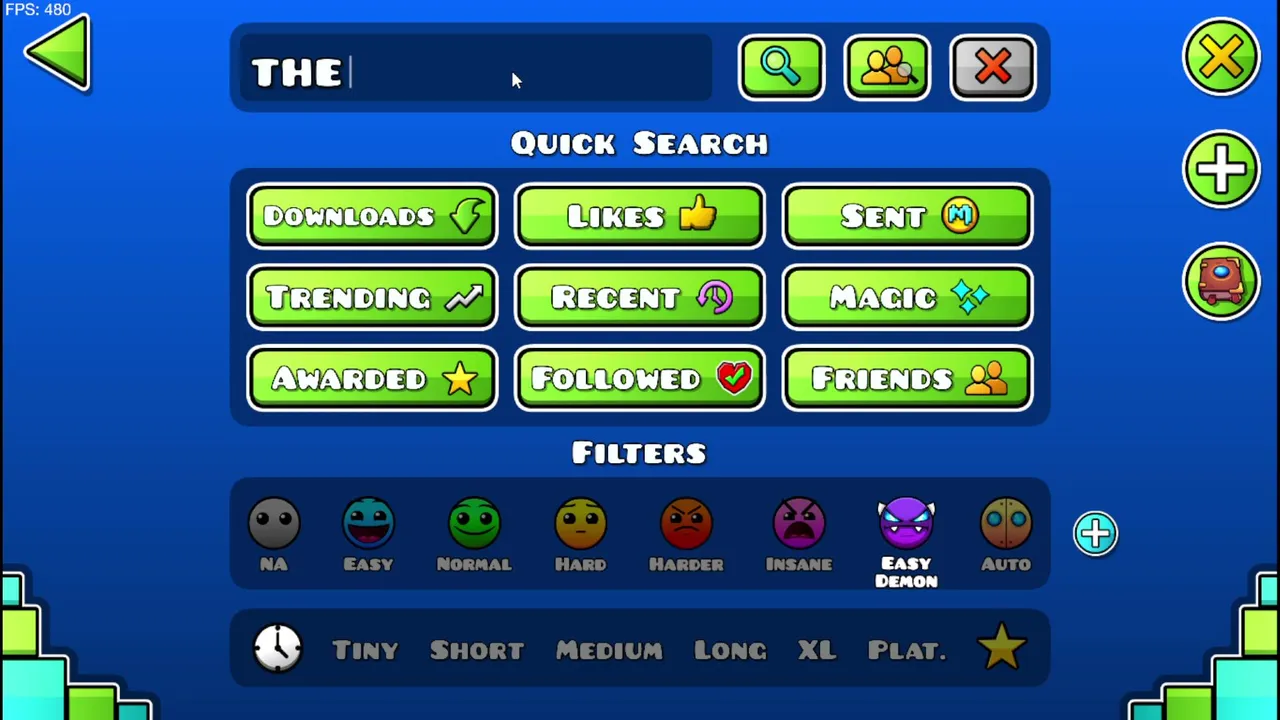Go back with the green arrow

pos(58,55)
